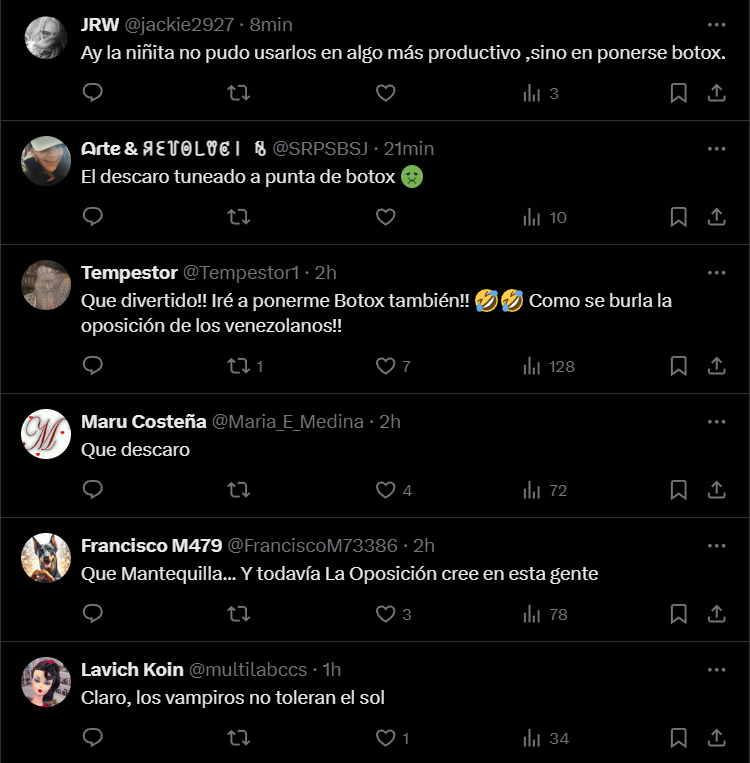Bookmark the tweet from @SRPSBSJ
Screen dimensions: 750x763
click(x=678, y=217)
